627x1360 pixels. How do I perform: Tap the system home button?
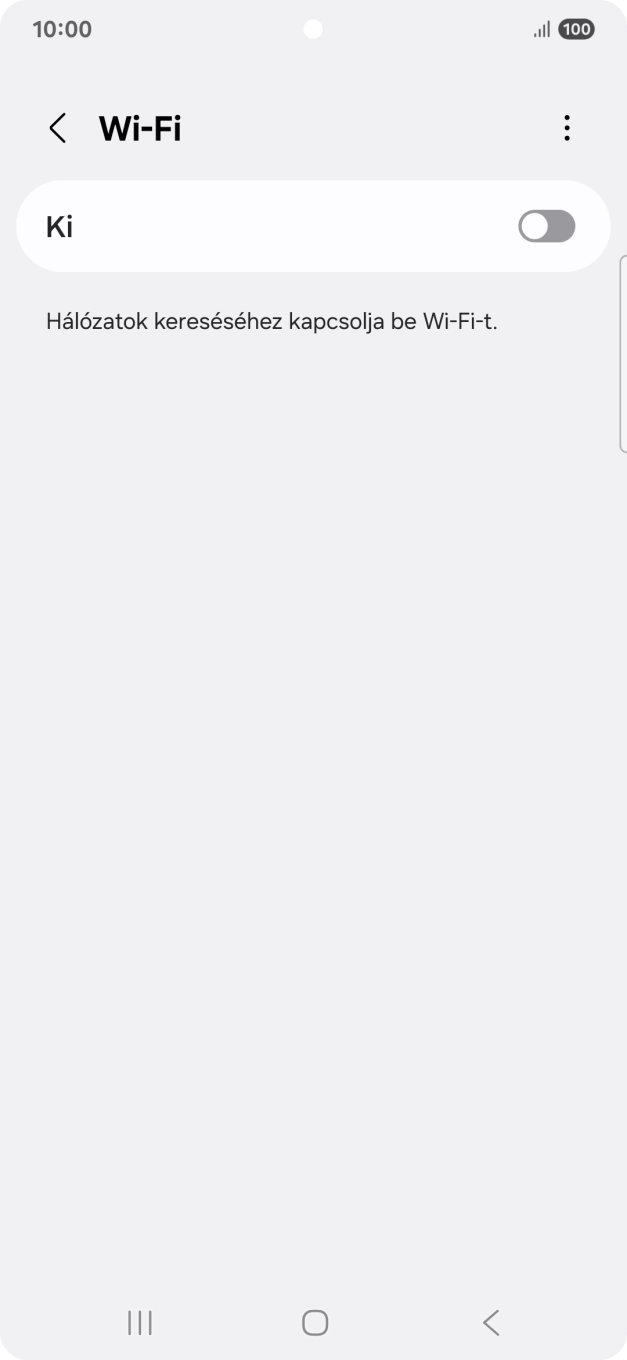pyautogui.click(x=314, y=1323)
